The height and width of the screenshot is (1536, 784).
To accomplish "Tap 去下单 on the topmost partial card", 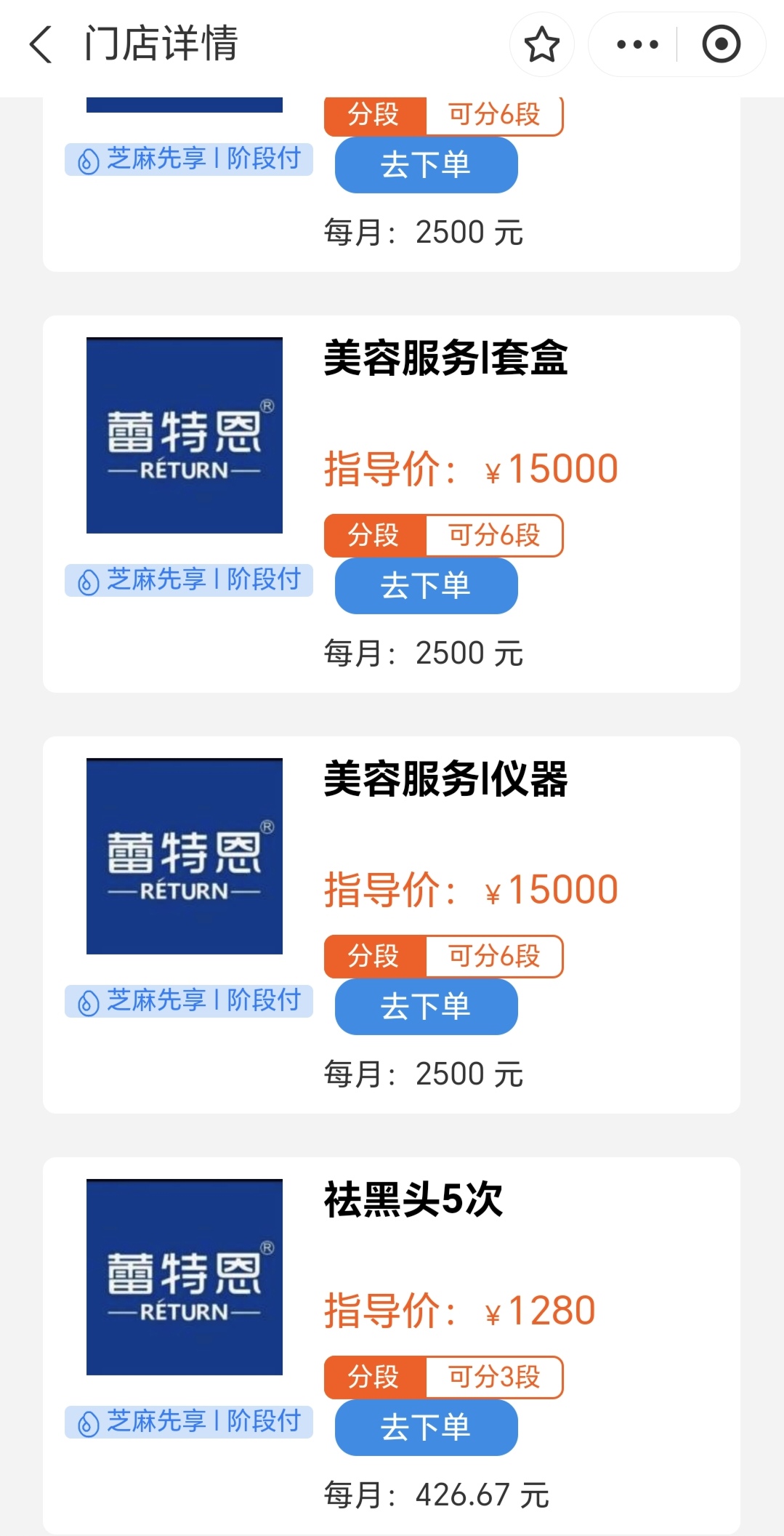I will tap(426, 165).
